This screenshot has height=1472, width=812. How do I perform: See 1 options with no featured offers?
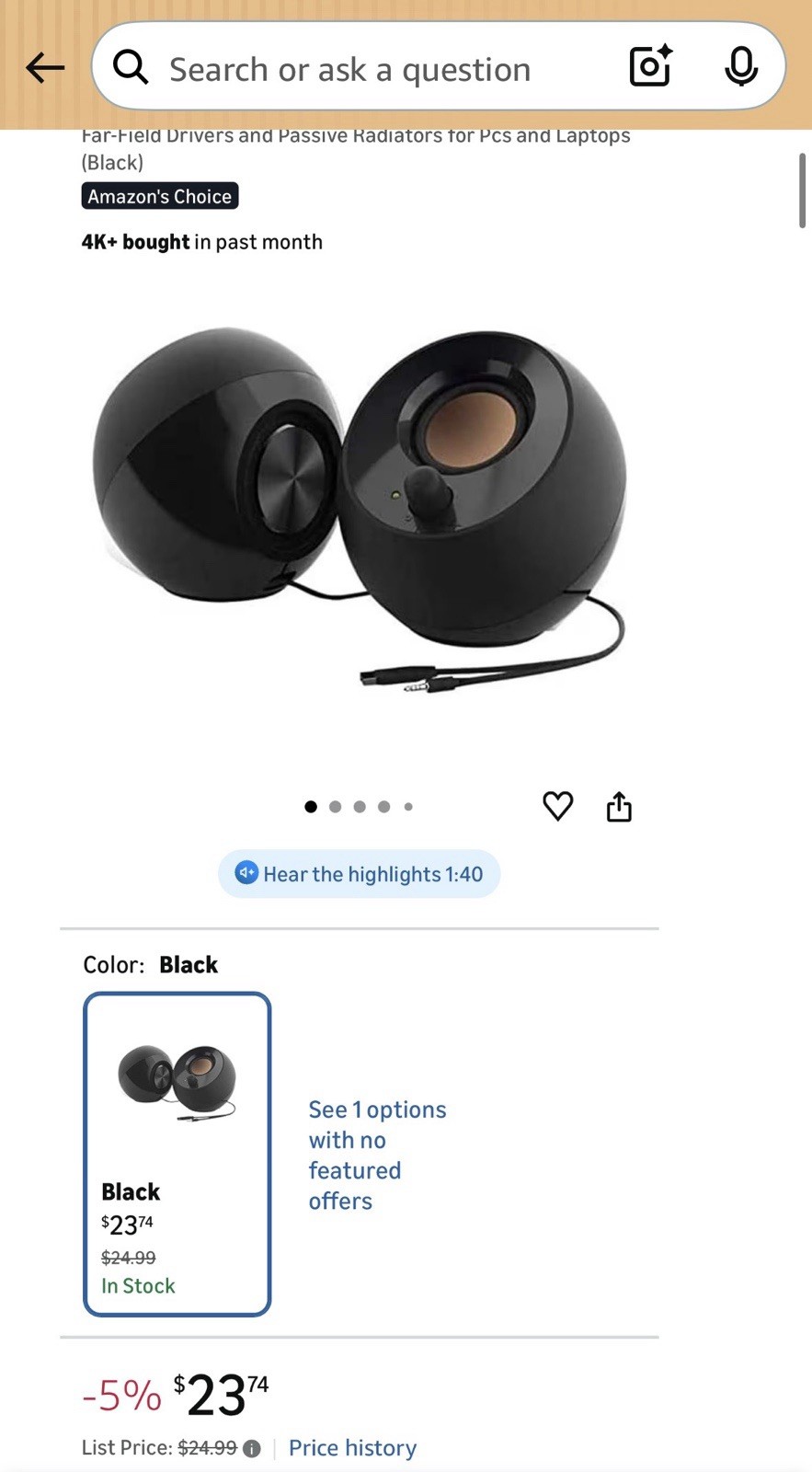point(377,1156)
